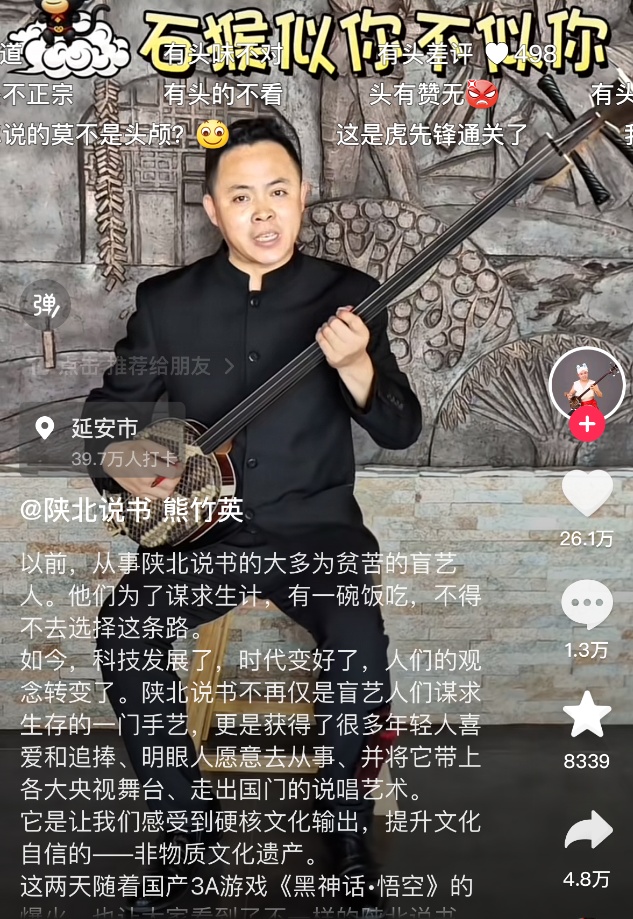Share this video using the arrow icon

pos(587,832)
